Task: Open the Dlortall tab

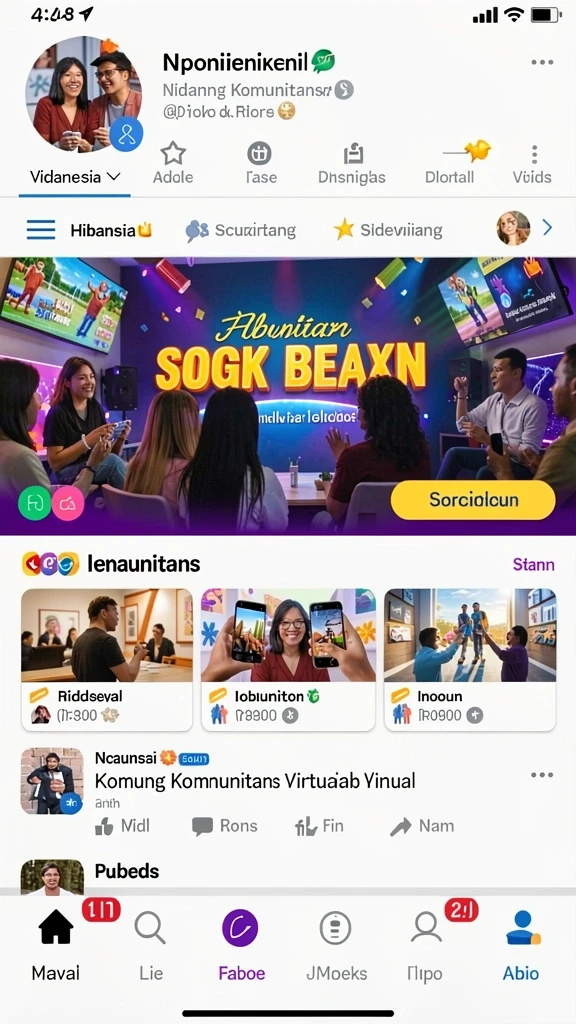Action: point(449,163)
